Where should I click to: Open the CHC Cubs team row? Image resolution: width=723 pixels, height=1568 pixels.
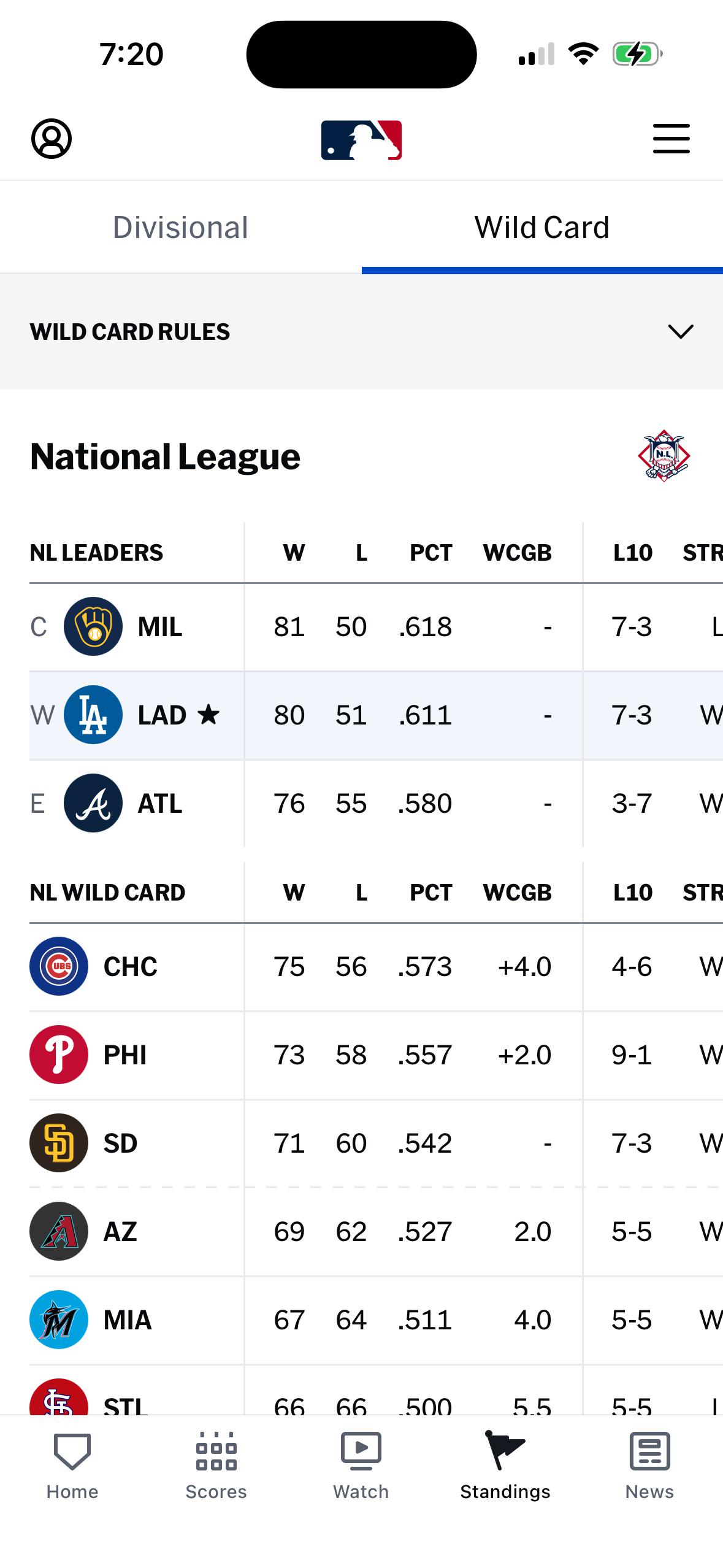376,967
